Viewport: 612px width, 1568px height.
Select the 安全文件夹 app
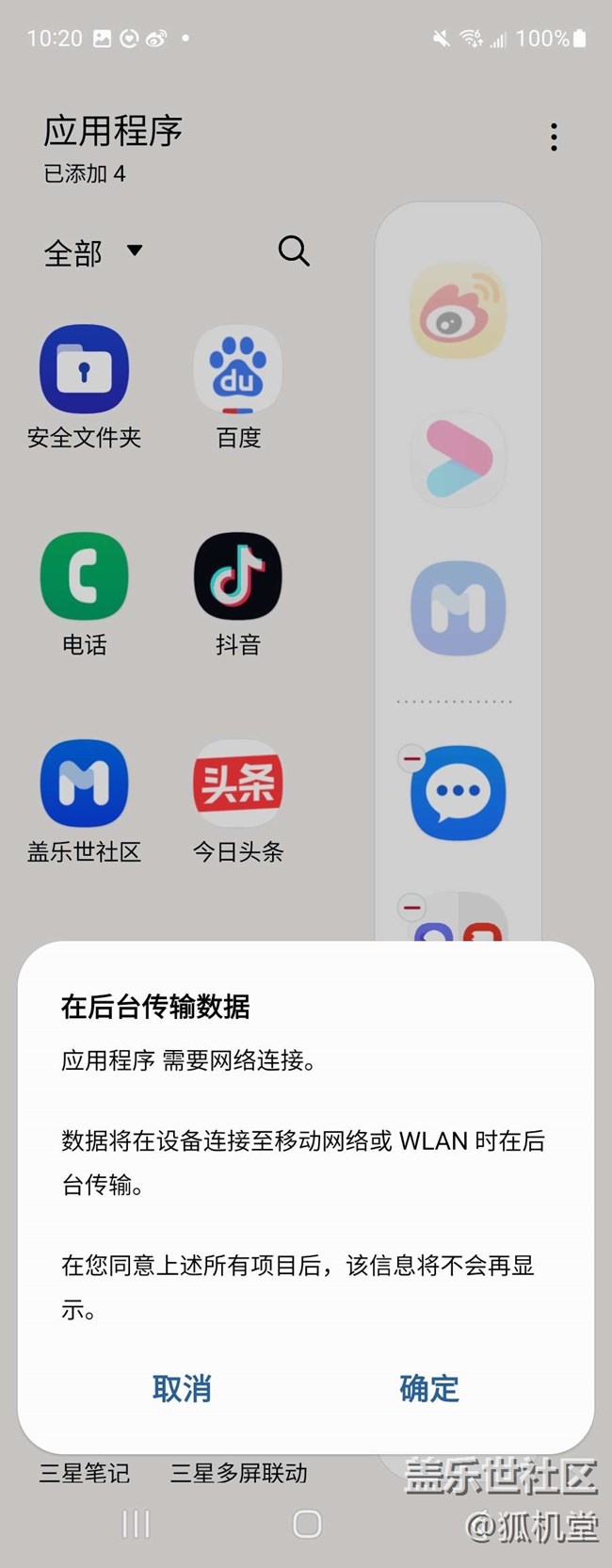[x=84, y=370]
